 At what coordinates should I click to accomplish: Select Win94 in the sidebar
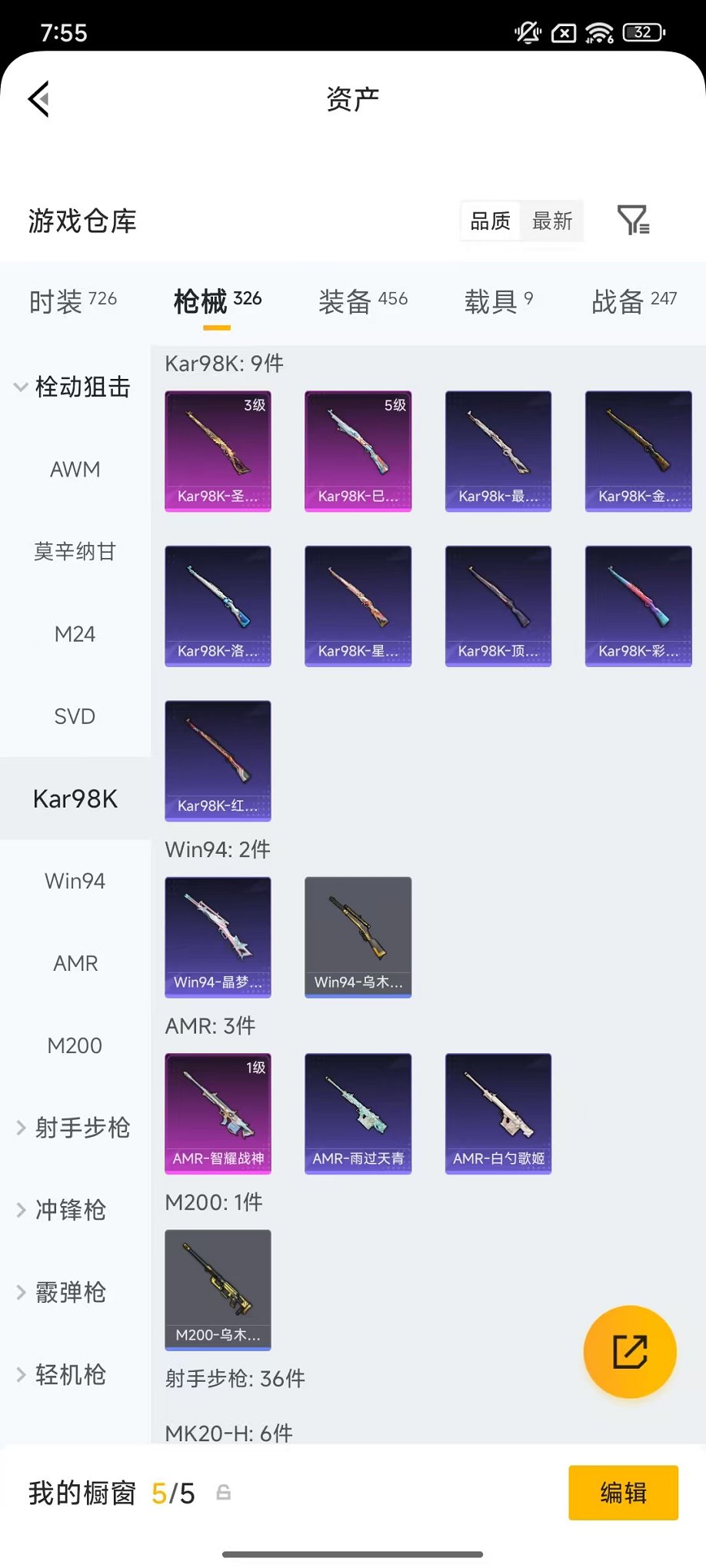tap(75, 881)
